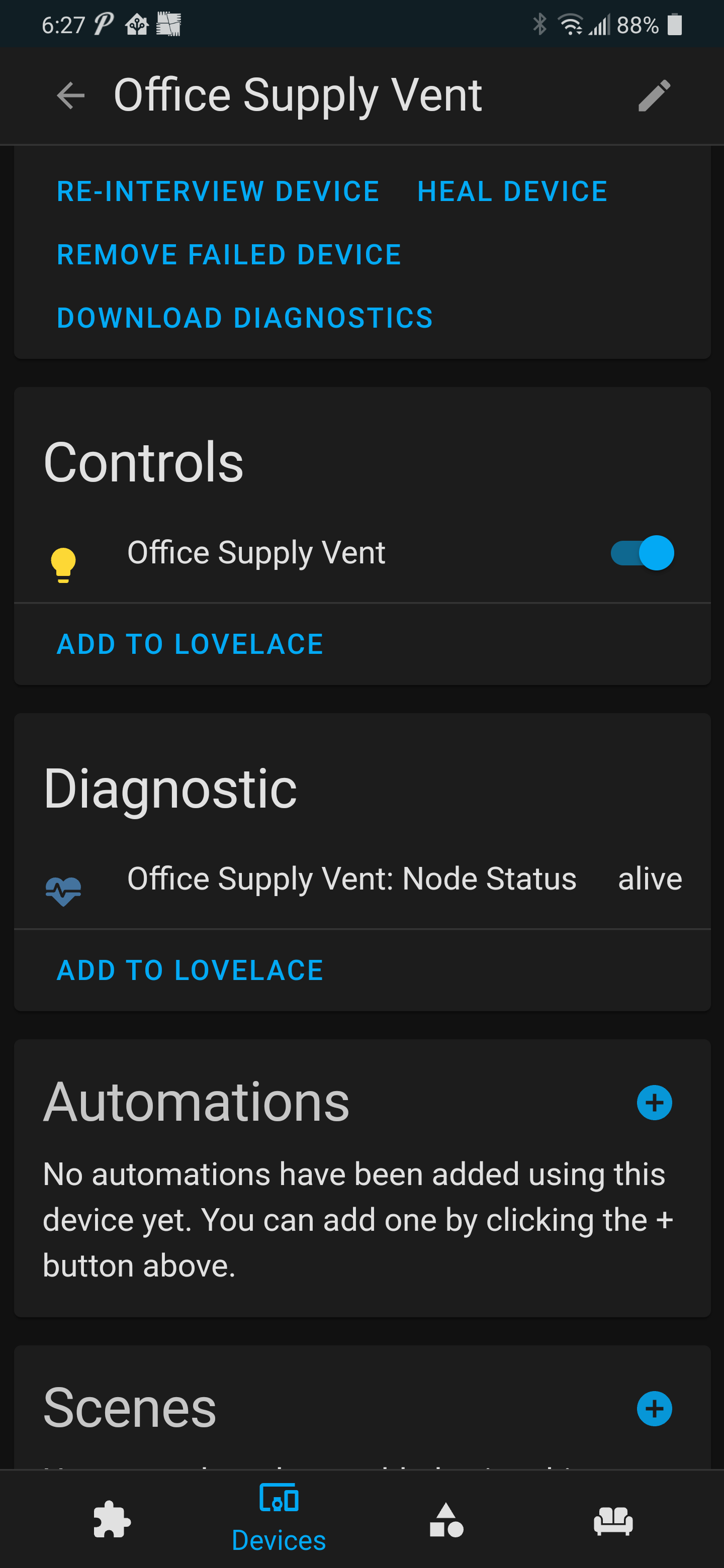Viewport: 724px width, 1568px height.
Task: Open the entities shapes icon in bottom navigation
Action: coord(446,1519)
